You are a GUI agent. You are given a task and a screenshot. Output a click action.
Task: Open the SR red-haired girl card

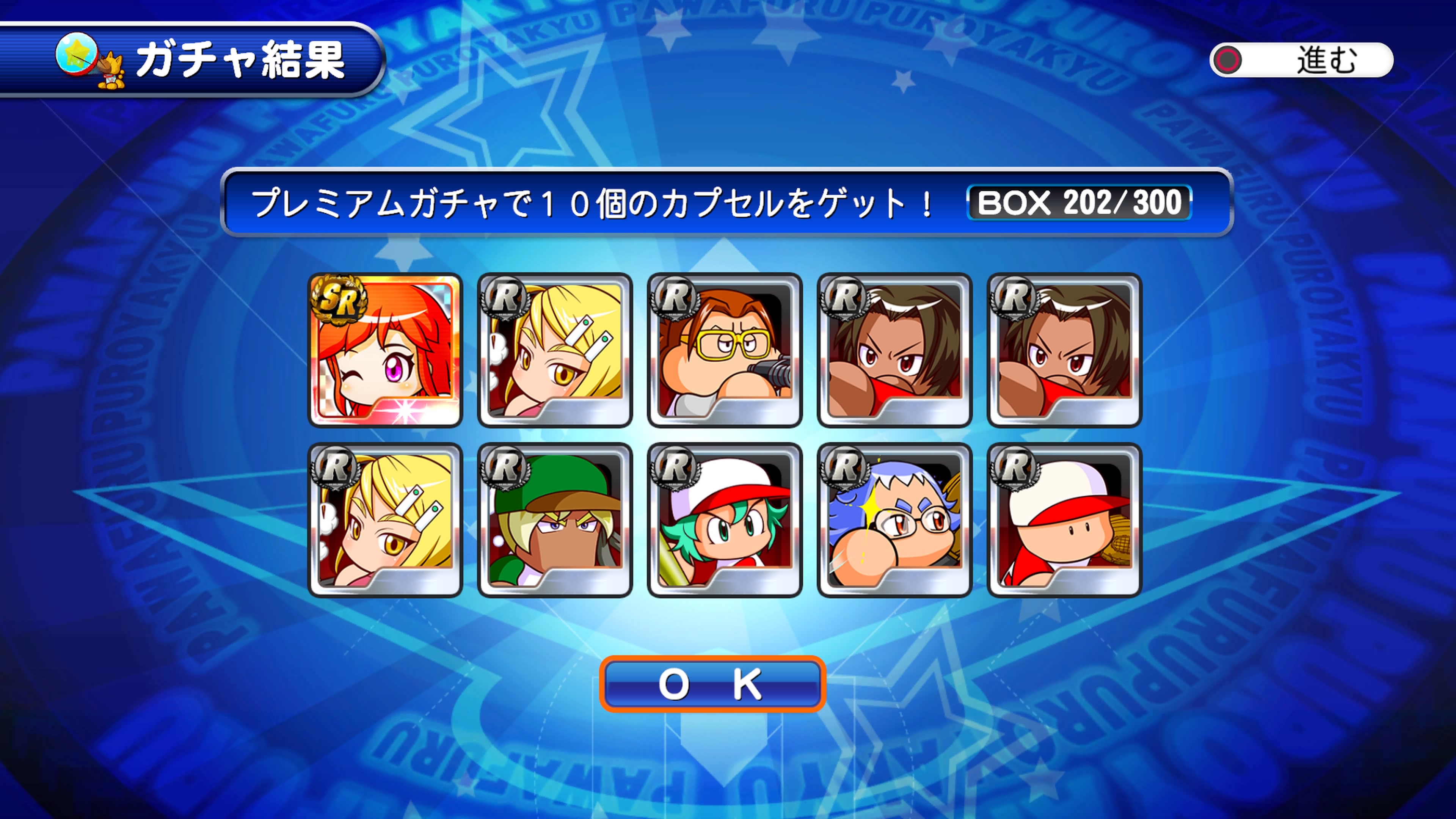(386, 350)
